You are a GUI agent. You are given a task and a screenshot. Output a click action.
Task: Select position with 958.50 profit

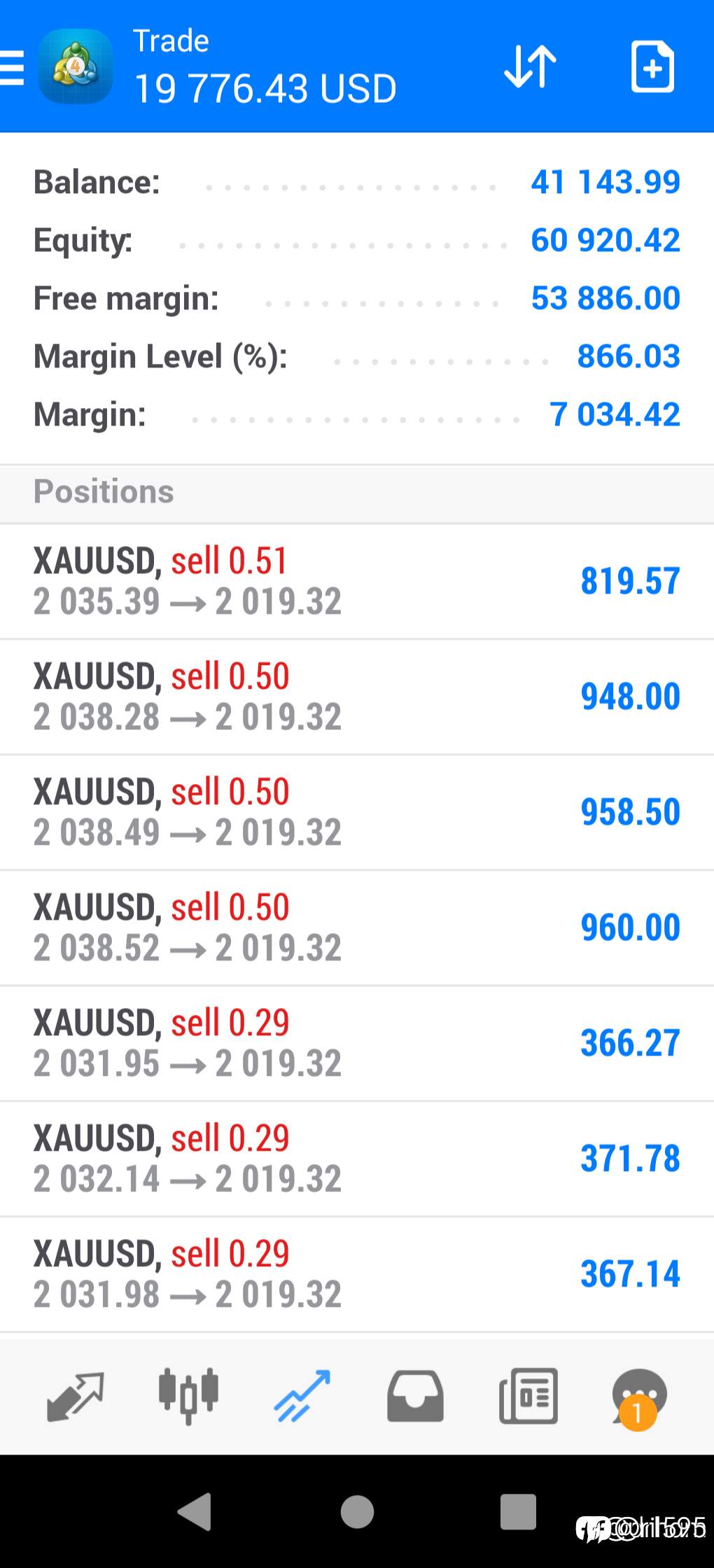(x=357, y=813)
